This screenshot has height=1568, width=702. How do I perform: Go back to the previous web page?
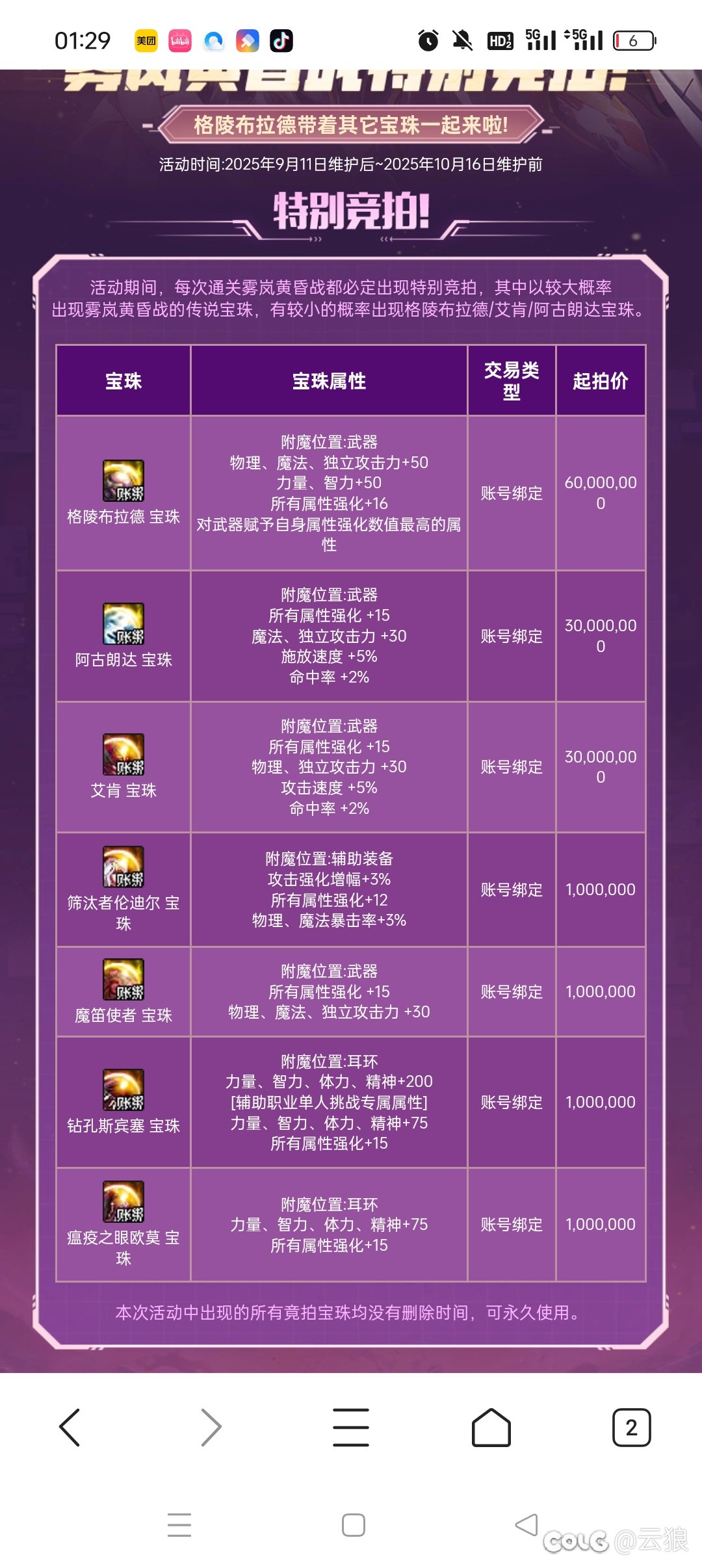tap(70, 1427)
